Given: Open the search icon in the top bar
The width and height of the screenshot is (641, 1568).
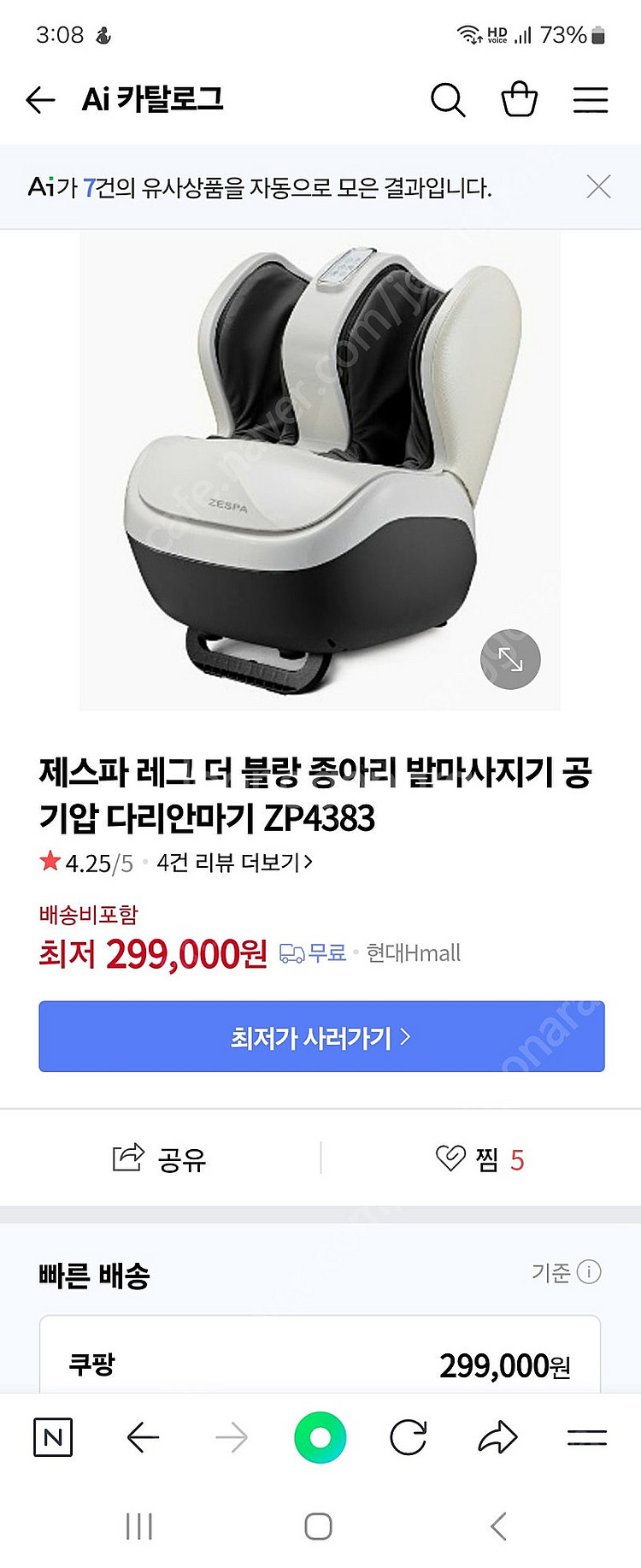Looking at the screenshot, I should (x=448, y=100).
